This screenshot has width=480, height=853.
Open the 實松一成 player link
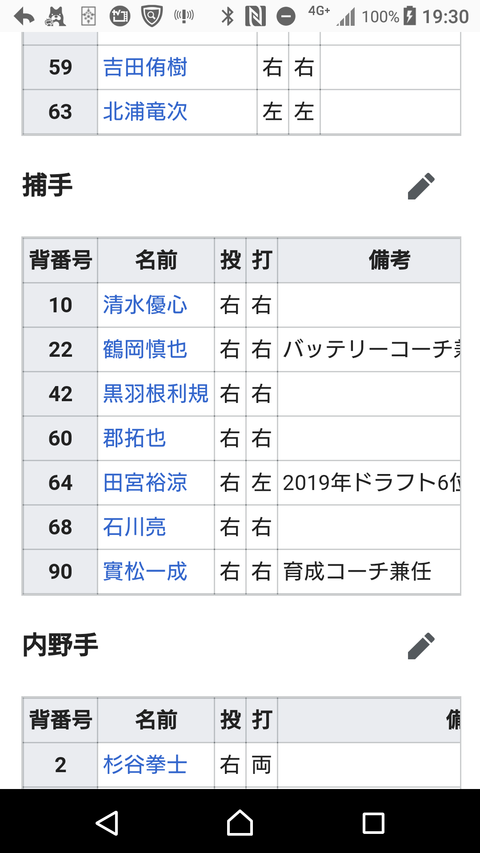(x=145, y=571)
